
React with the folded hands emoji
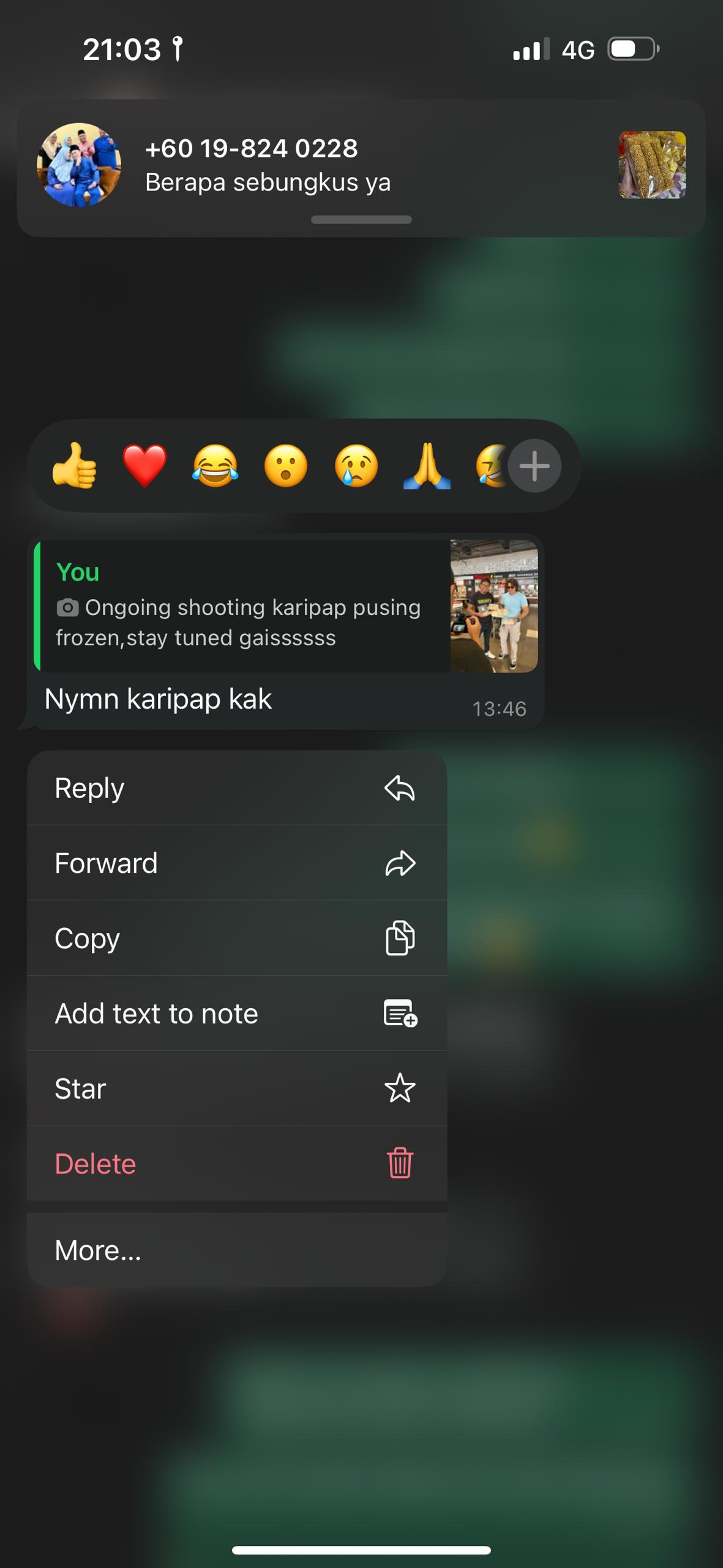[x=427, y=466]
